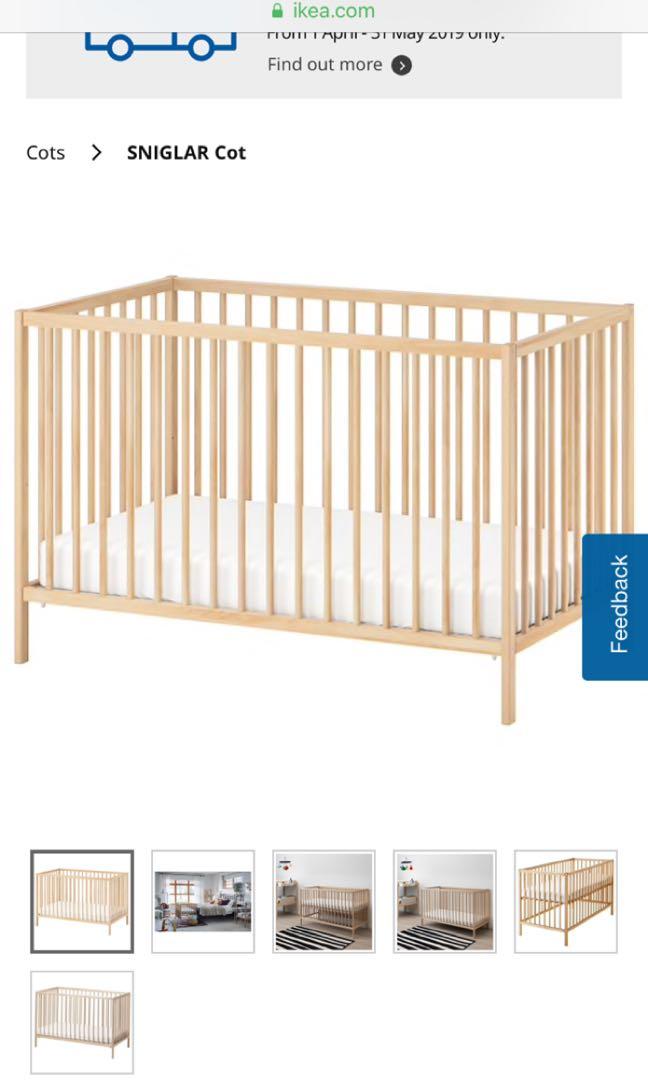The height and width of the screenshot is (1080, 648).
Task: Open the blue Feedback tab
Action: pos(617,606)
